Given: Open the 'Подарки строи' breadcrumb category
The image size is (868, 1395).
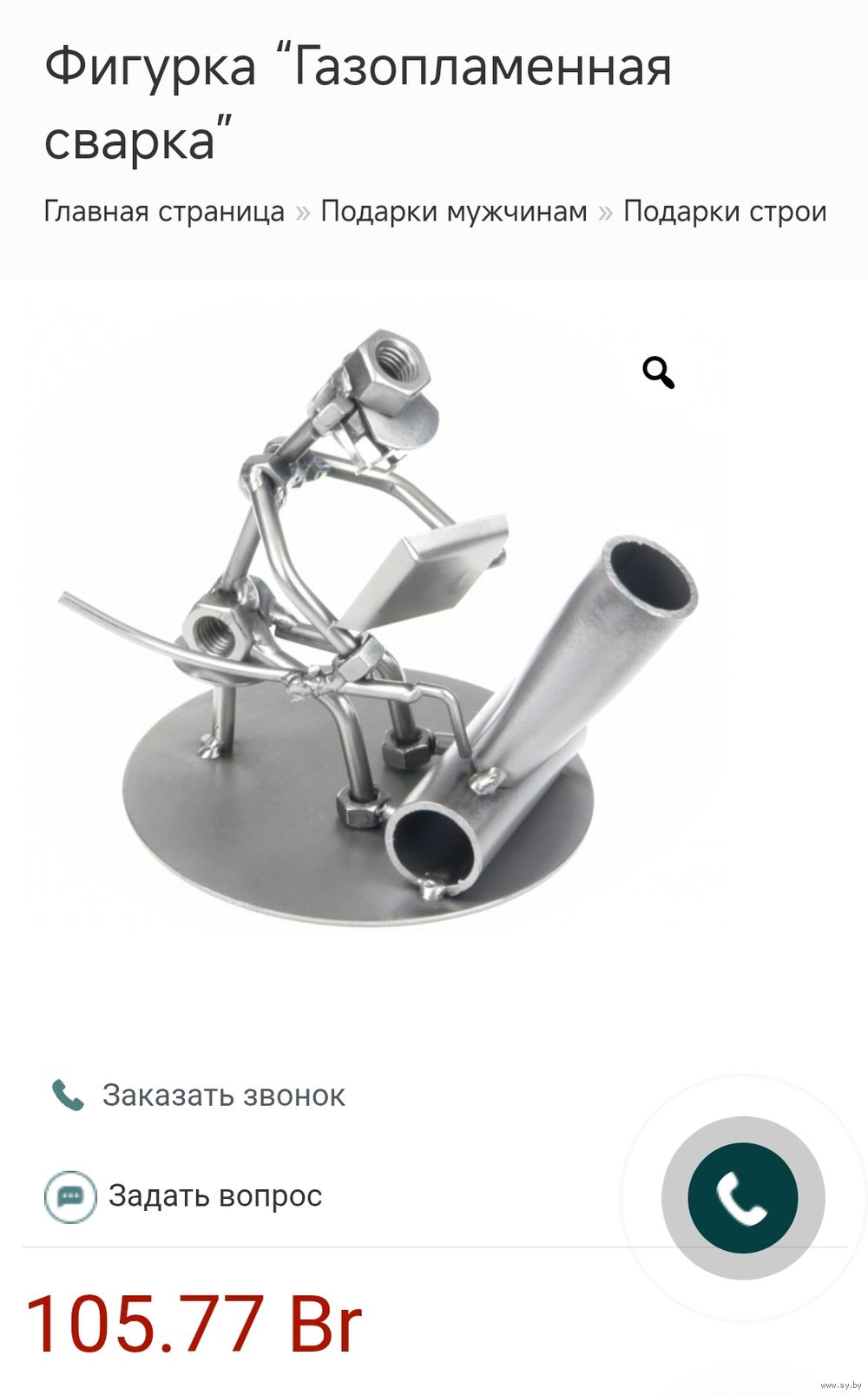Looking at the screenshot, I should 725,211.
